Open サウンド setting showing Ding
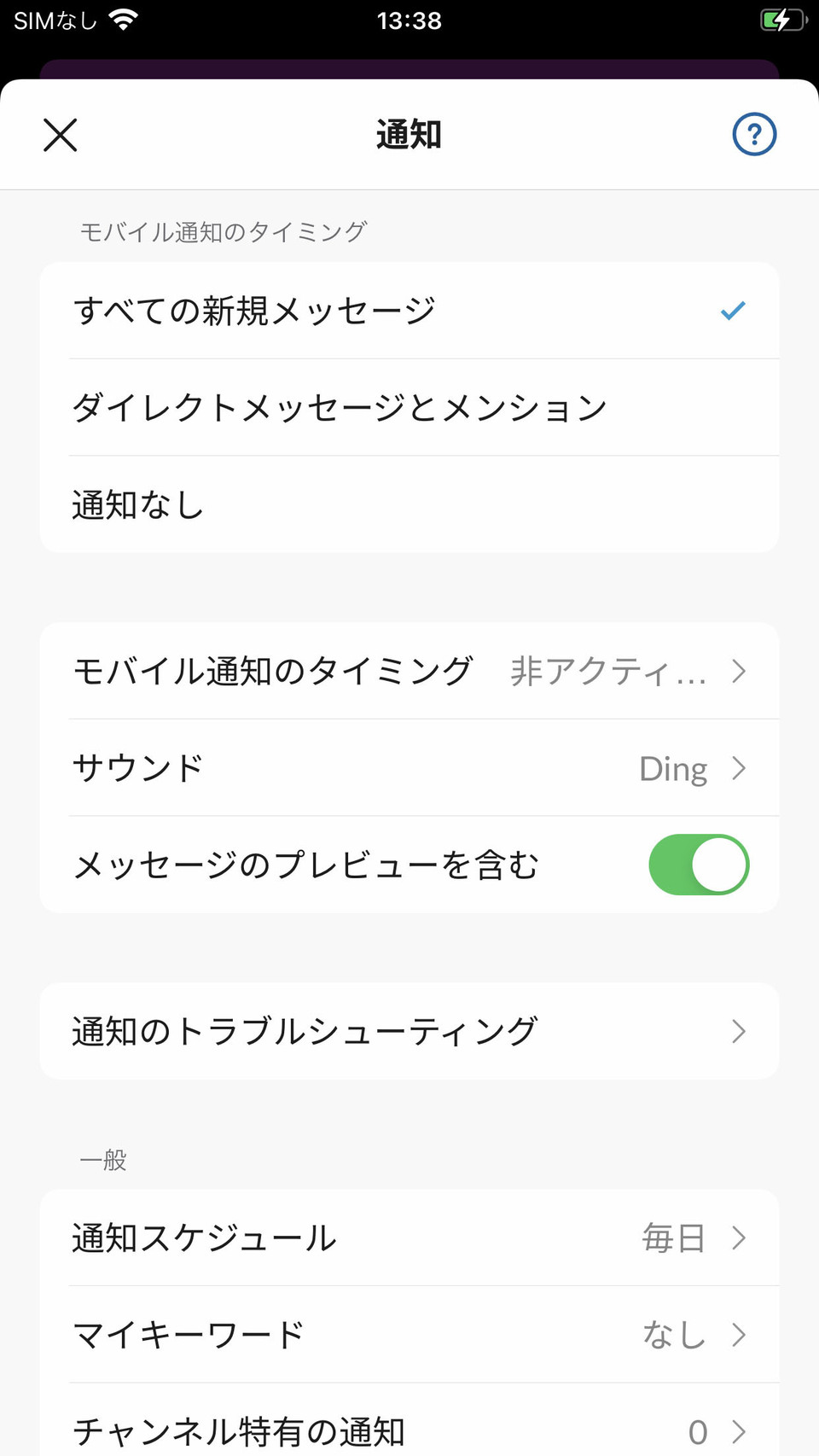Screen dimensions: 819x1456 coord(409,768)
